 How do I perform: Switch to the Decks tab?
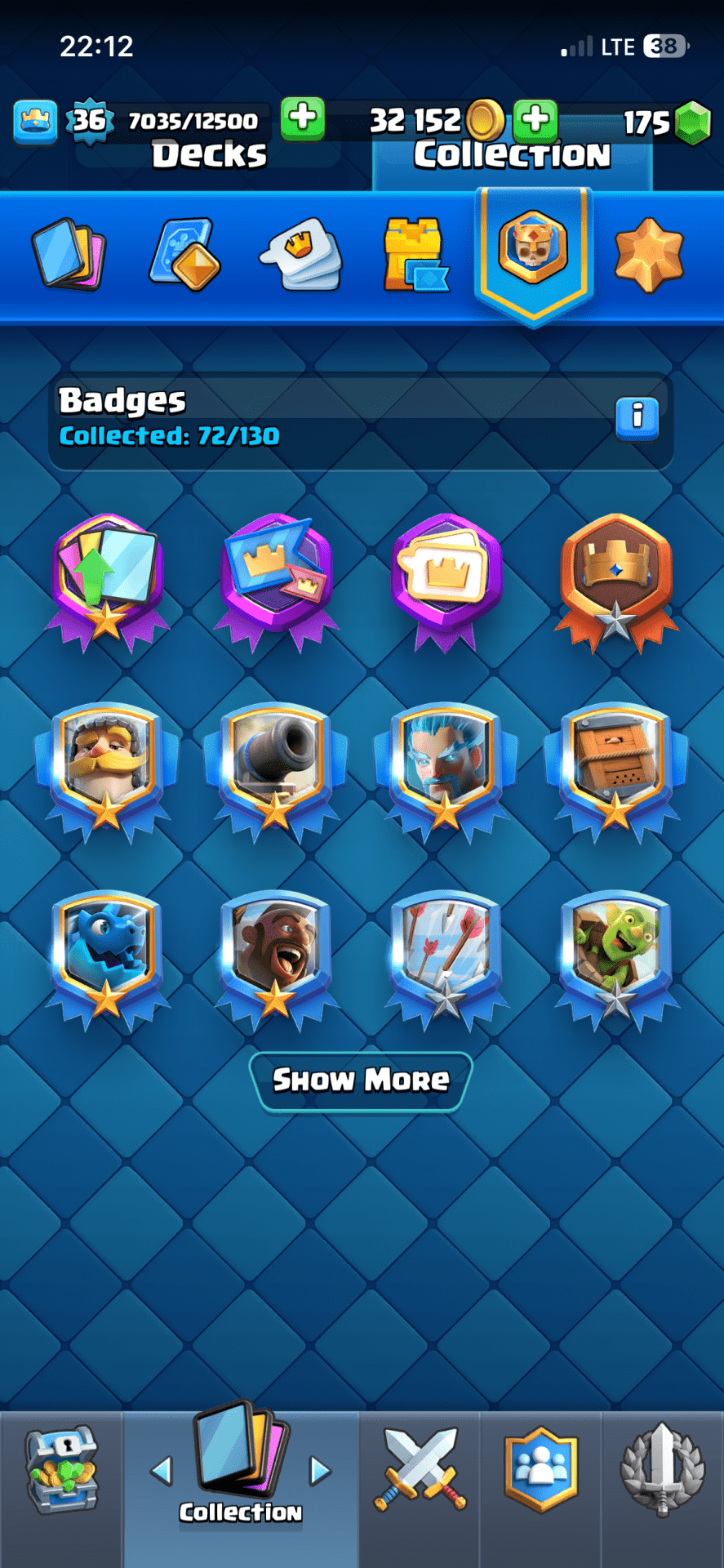coord(209,154)
